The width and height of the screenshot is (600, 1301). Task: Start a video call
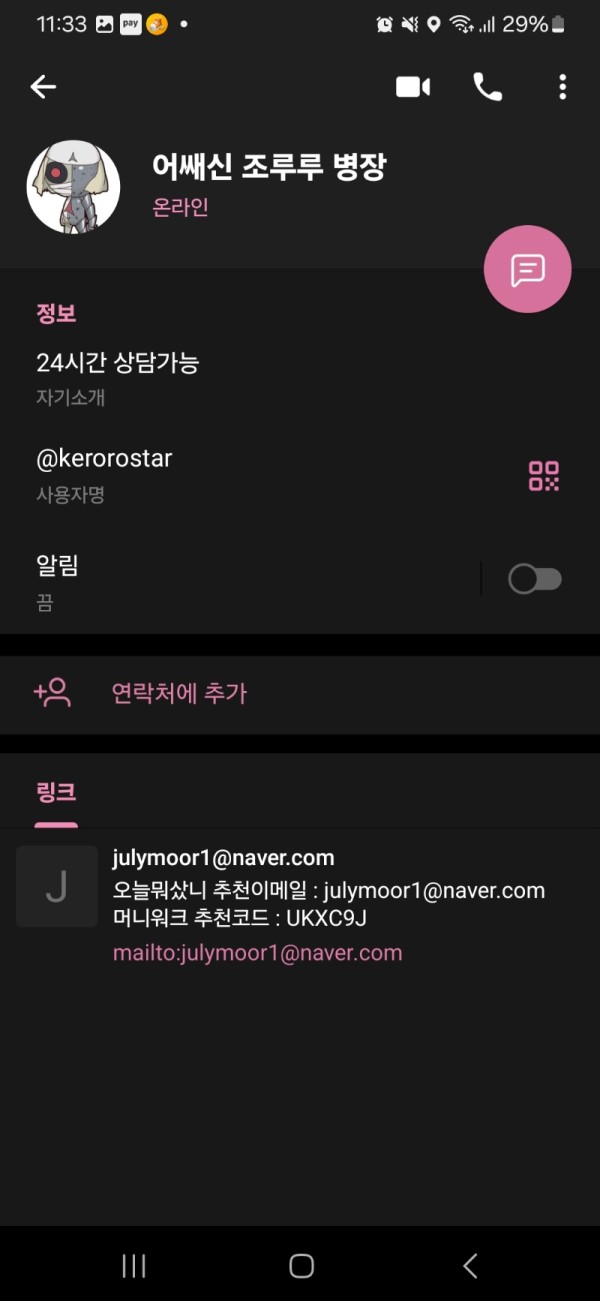412,87
